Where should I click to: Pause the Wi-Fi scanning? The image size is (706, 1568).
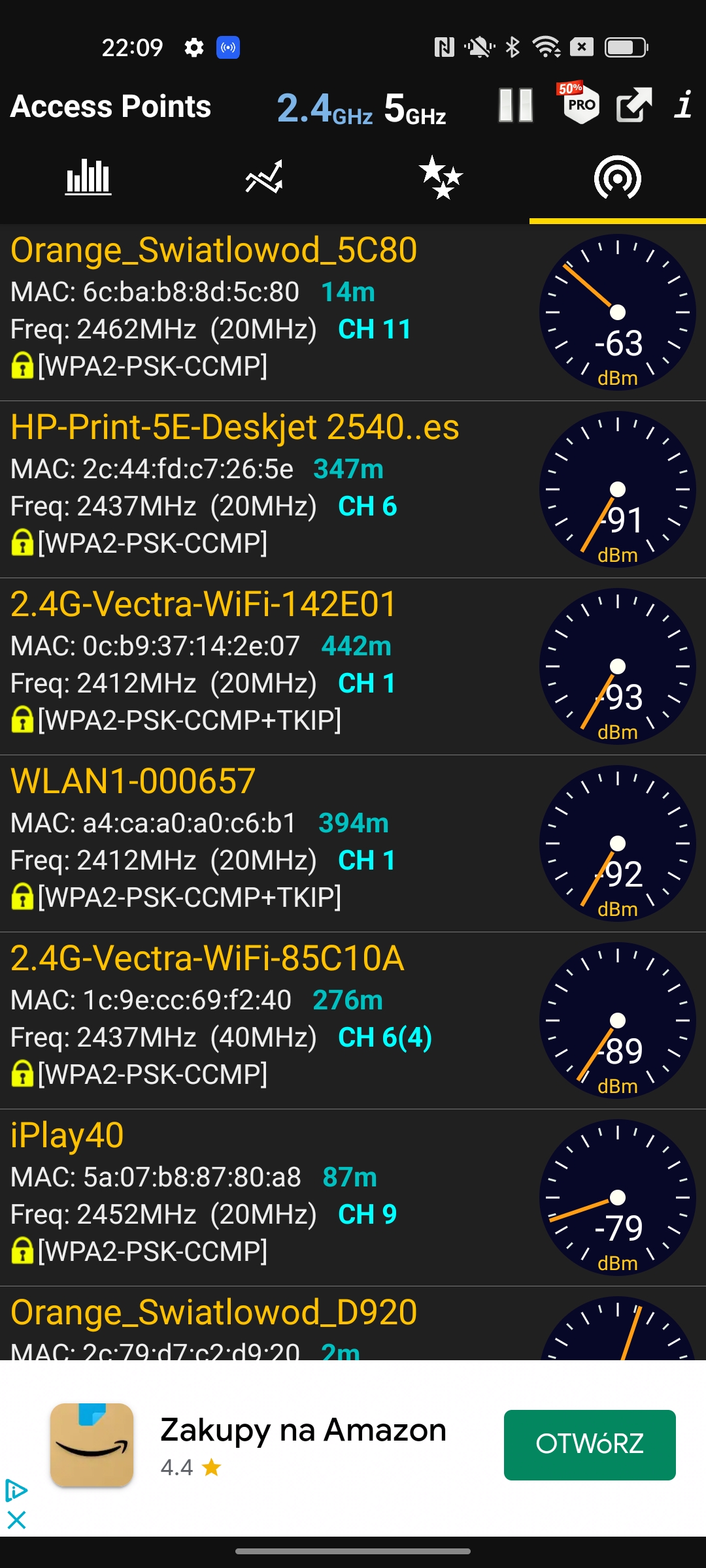515,105
